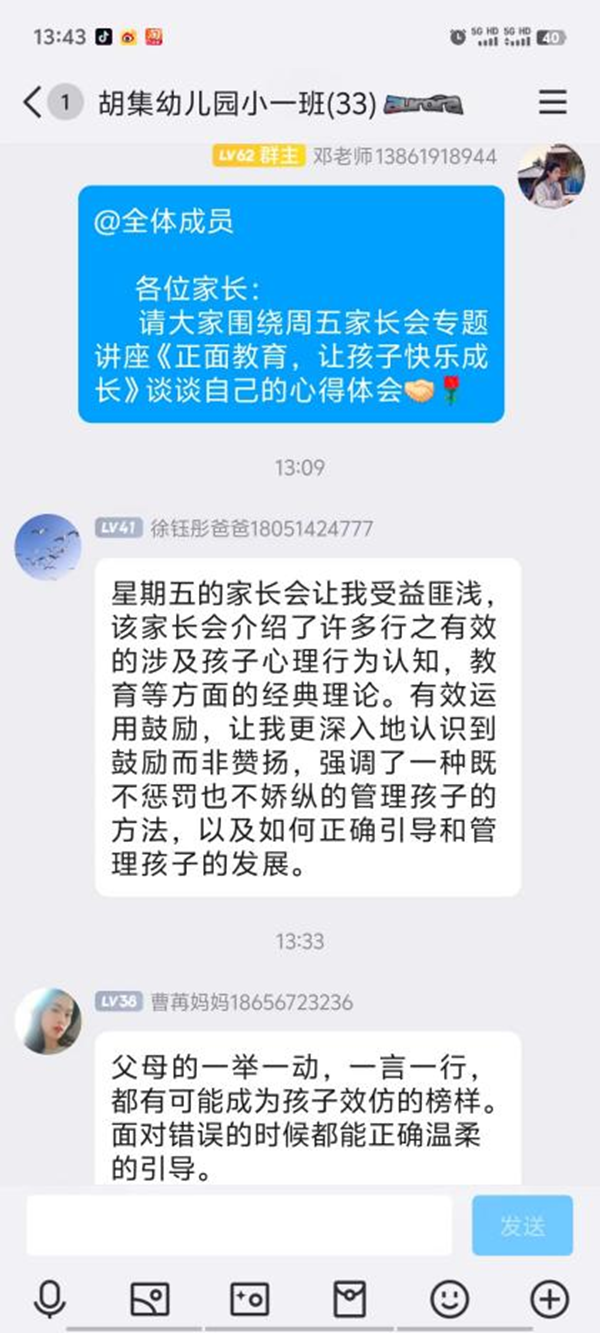
Task: Open the group chat menu
Action: pyautogui.click(x=553, y=102)
